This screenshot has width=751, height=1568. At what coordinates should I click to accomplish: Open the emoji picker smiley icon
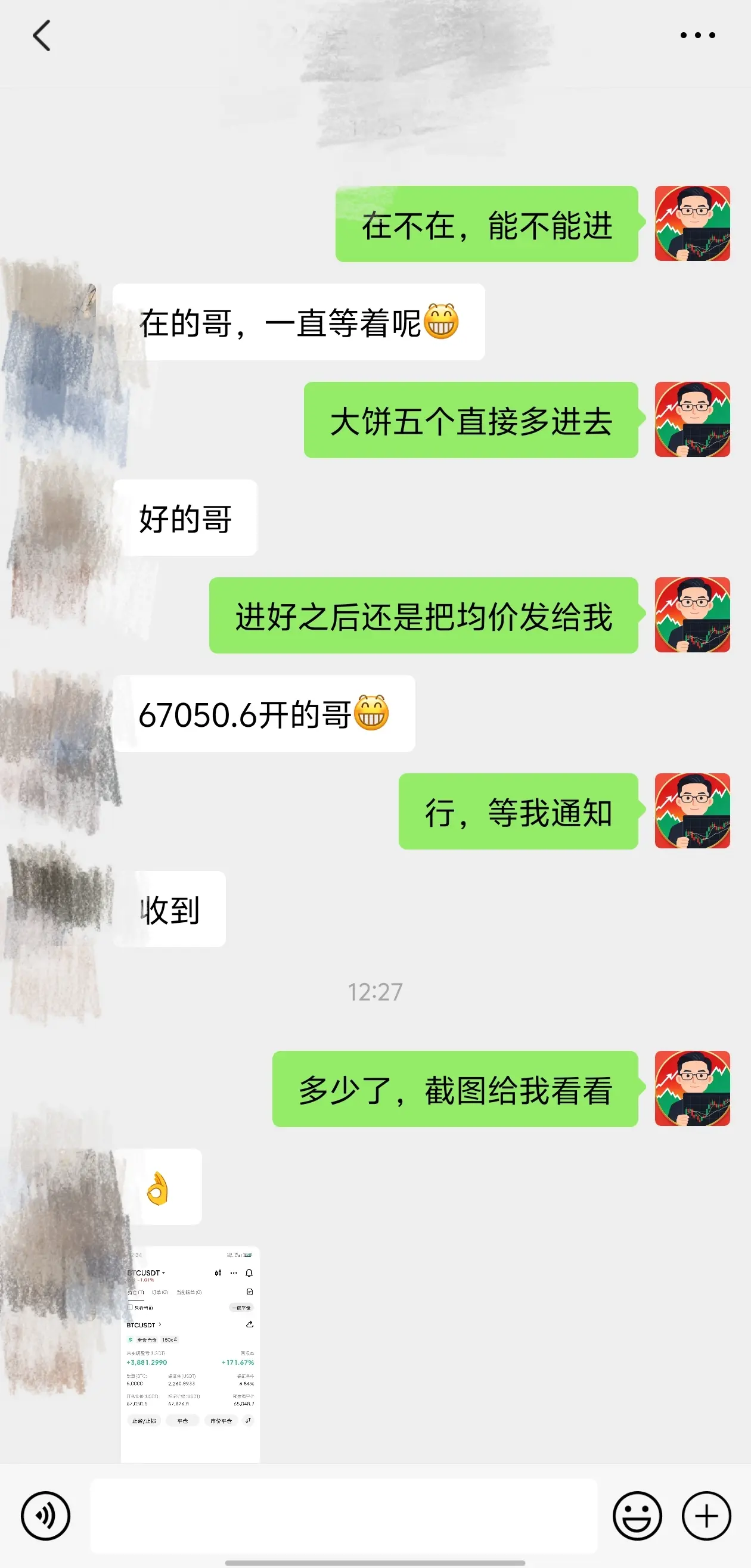click(640, 1516)
